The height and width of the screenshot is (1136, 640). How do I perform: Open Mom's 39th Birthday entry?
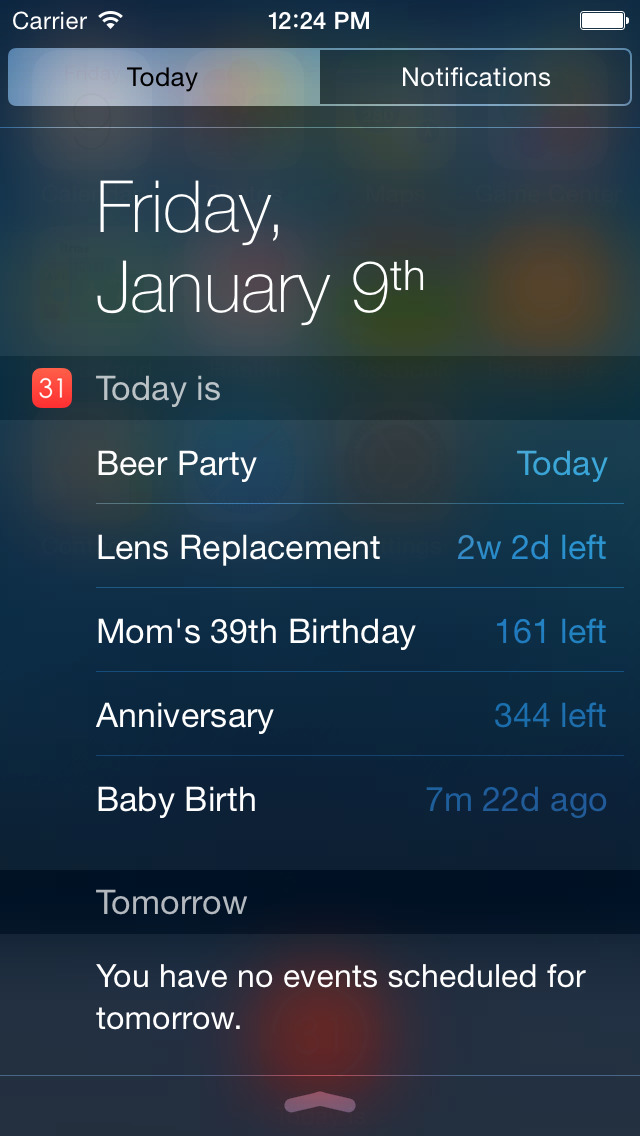point(350,632)
